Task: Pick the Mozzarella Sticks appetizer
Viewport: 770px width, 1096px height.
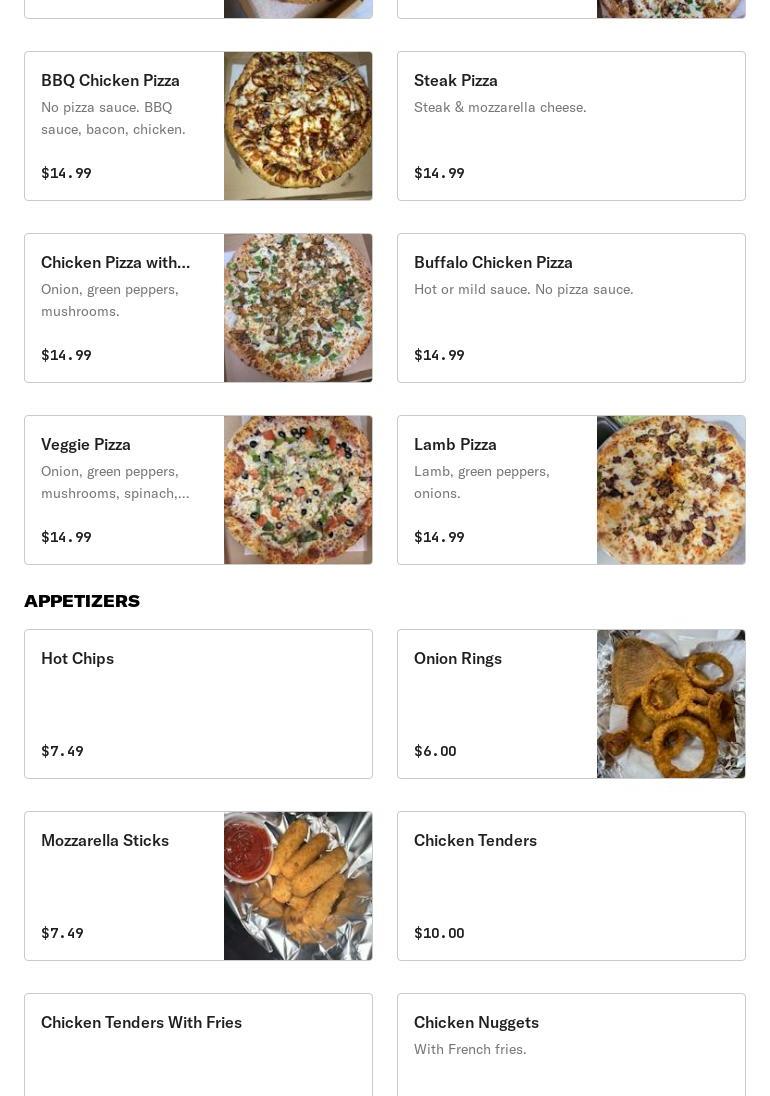Action: pyautogui.click(x=198, y=886)
